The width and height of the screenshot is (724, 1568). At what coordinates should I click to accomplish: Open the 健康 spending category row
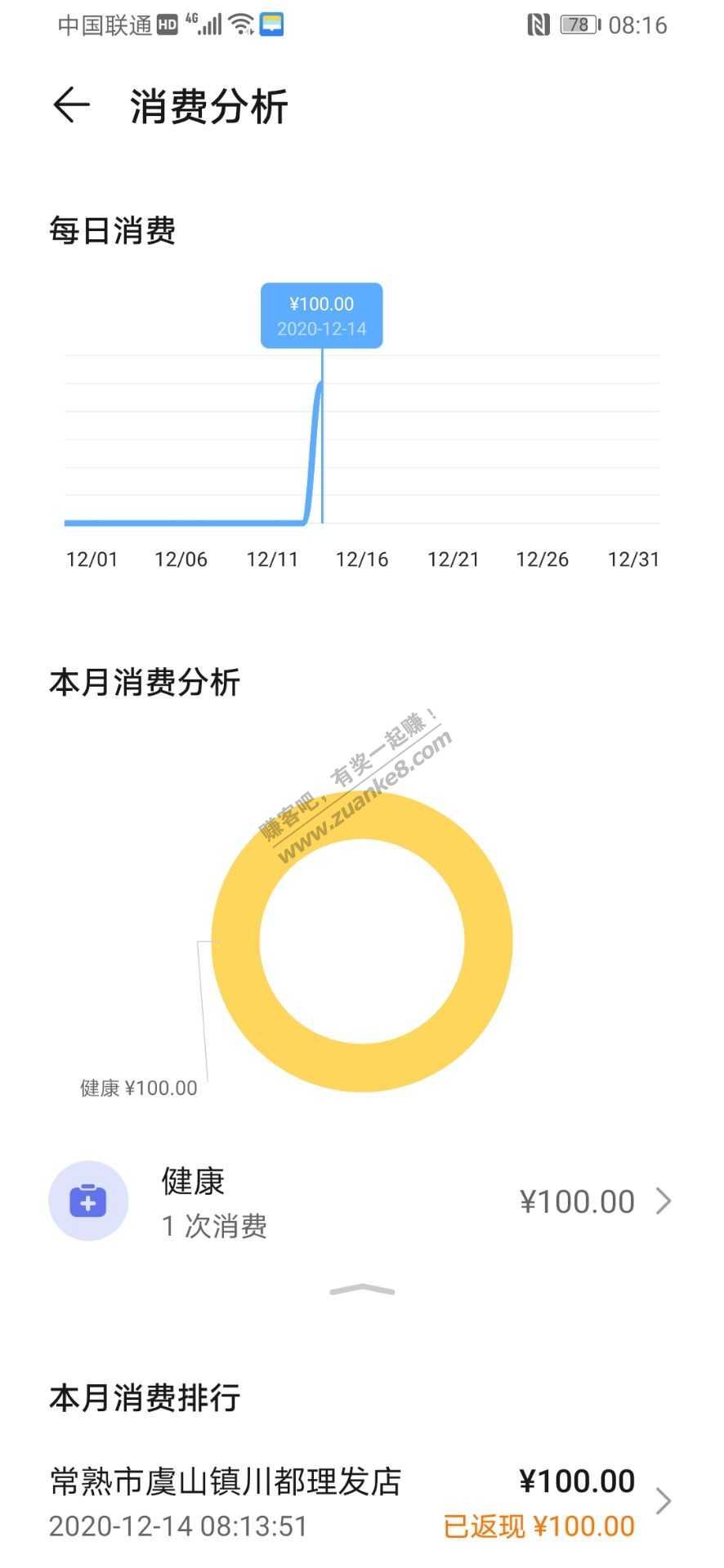[x=362, y=1201]
